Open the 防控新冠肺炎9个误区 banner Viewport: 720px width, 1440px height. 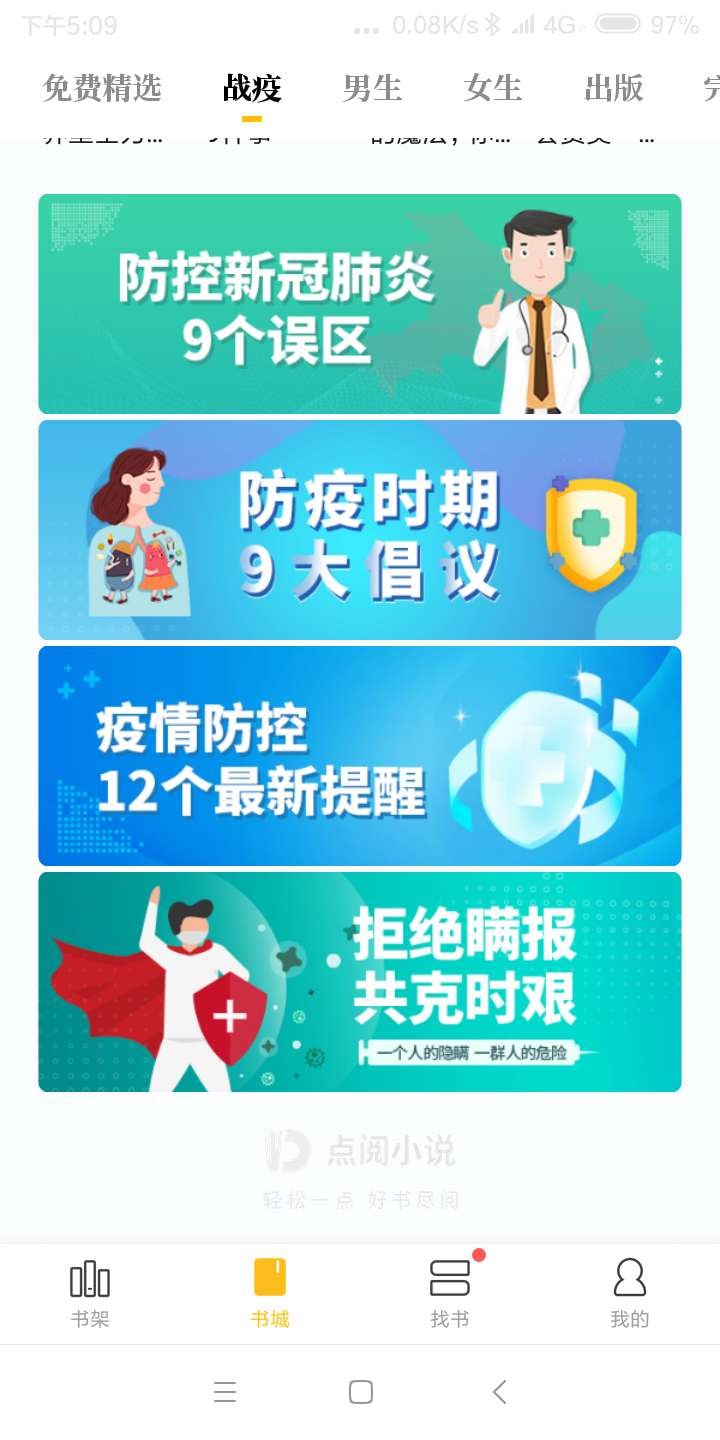pyautogui.click(x=360, y=303)
